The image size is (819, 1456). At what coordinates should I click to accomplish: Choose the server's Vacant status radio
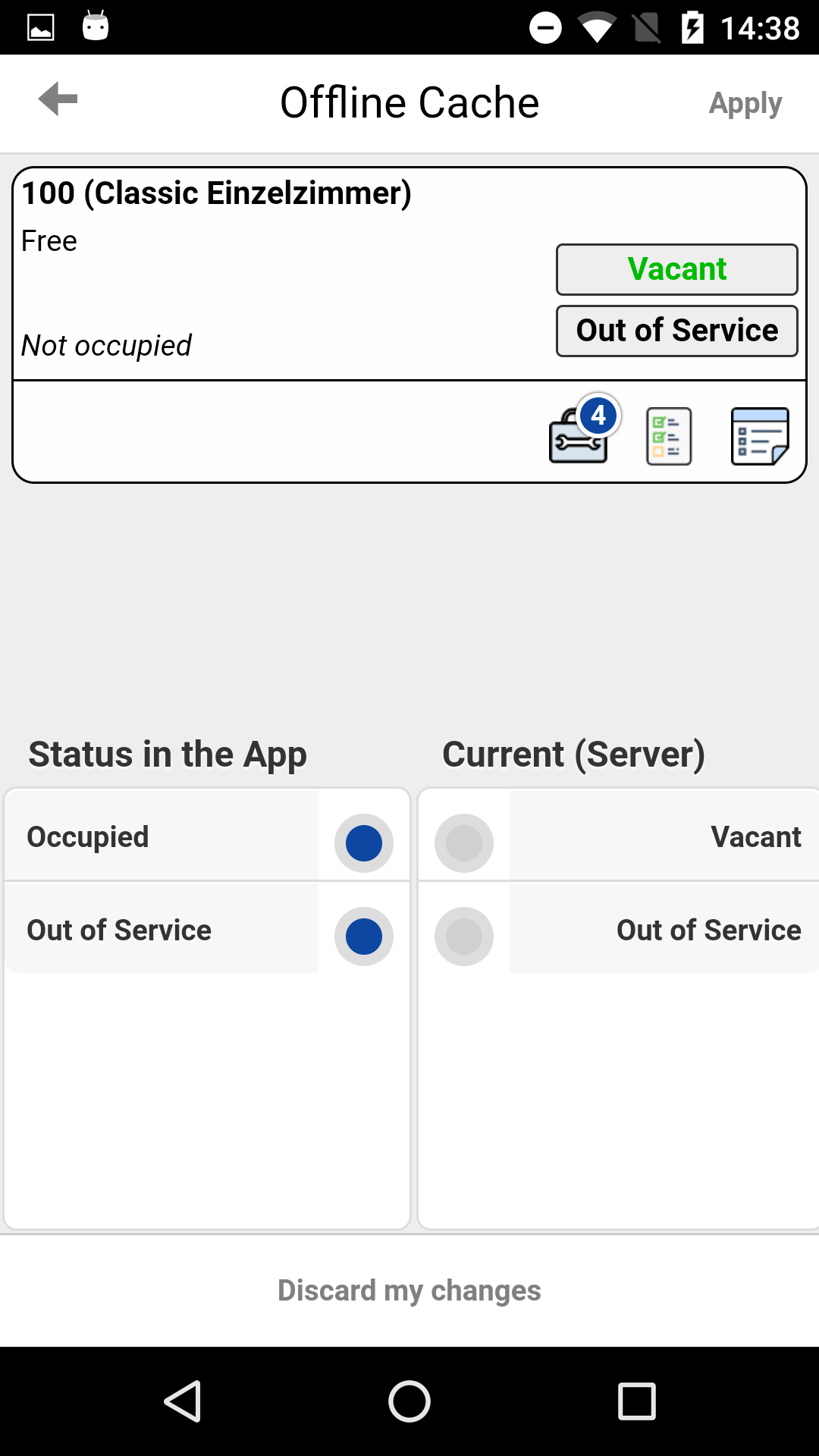click(x=464, y=843)
